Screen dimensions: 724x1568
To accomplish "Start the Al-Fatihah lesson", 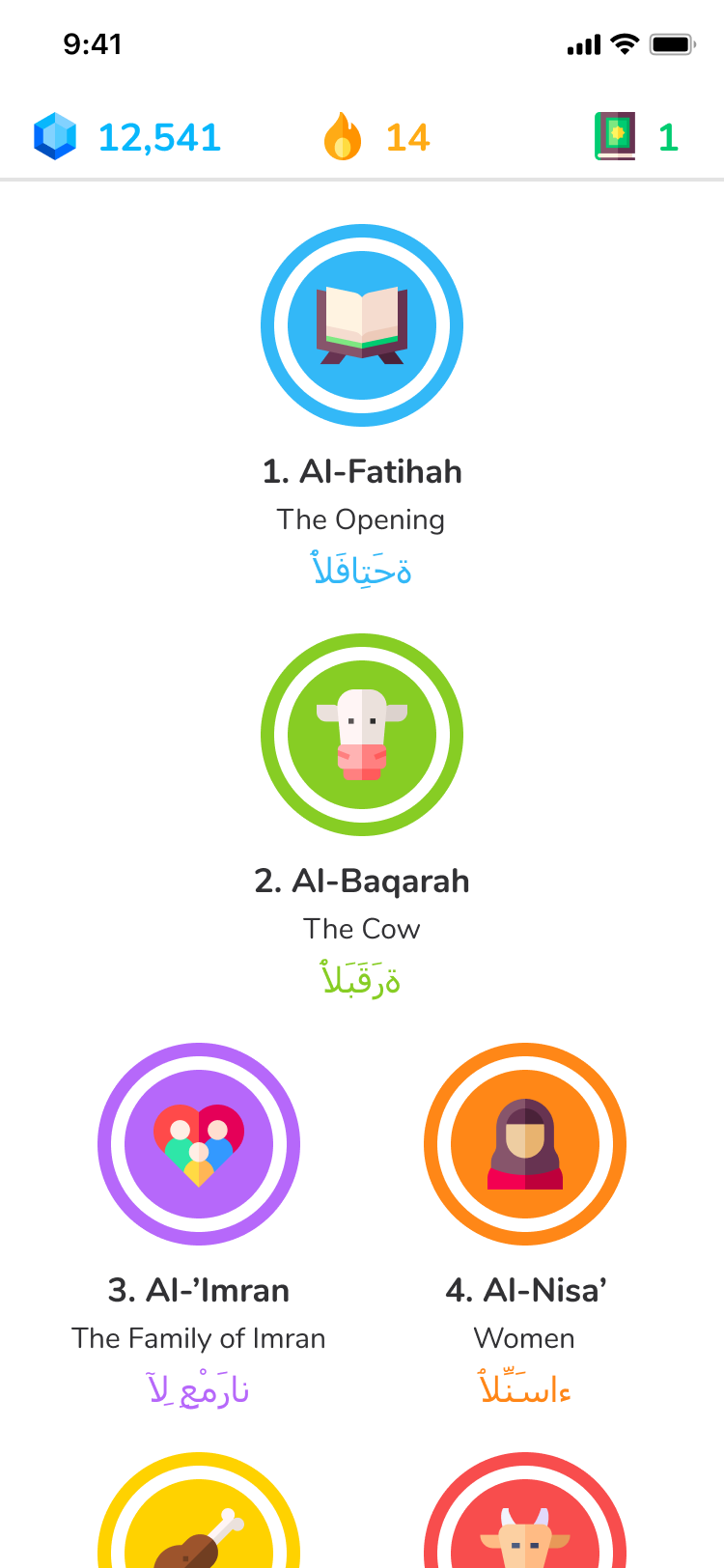I will click(362, 325).
